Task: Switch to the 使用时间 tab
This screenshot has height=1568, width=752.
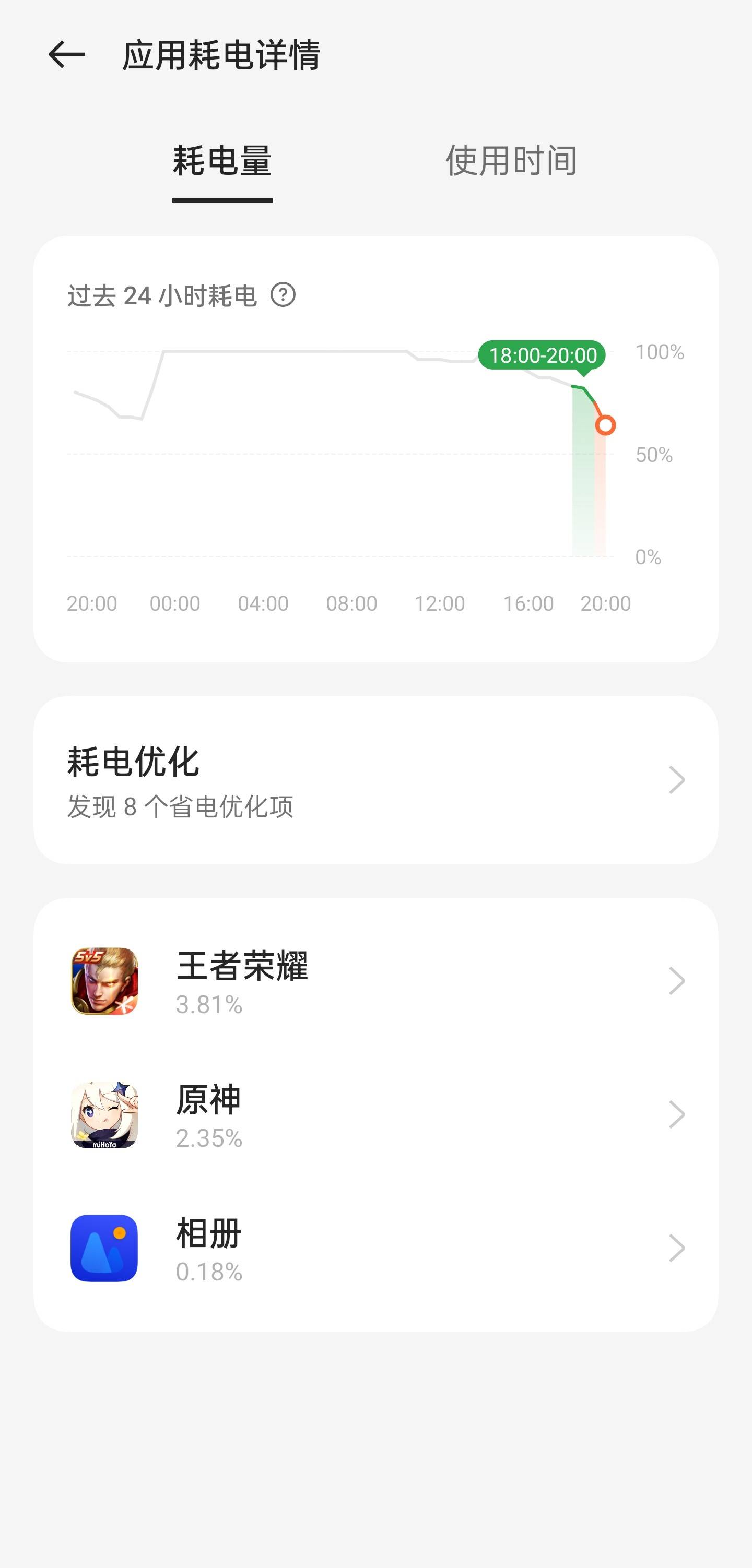Action: click(x=511, y=161)
